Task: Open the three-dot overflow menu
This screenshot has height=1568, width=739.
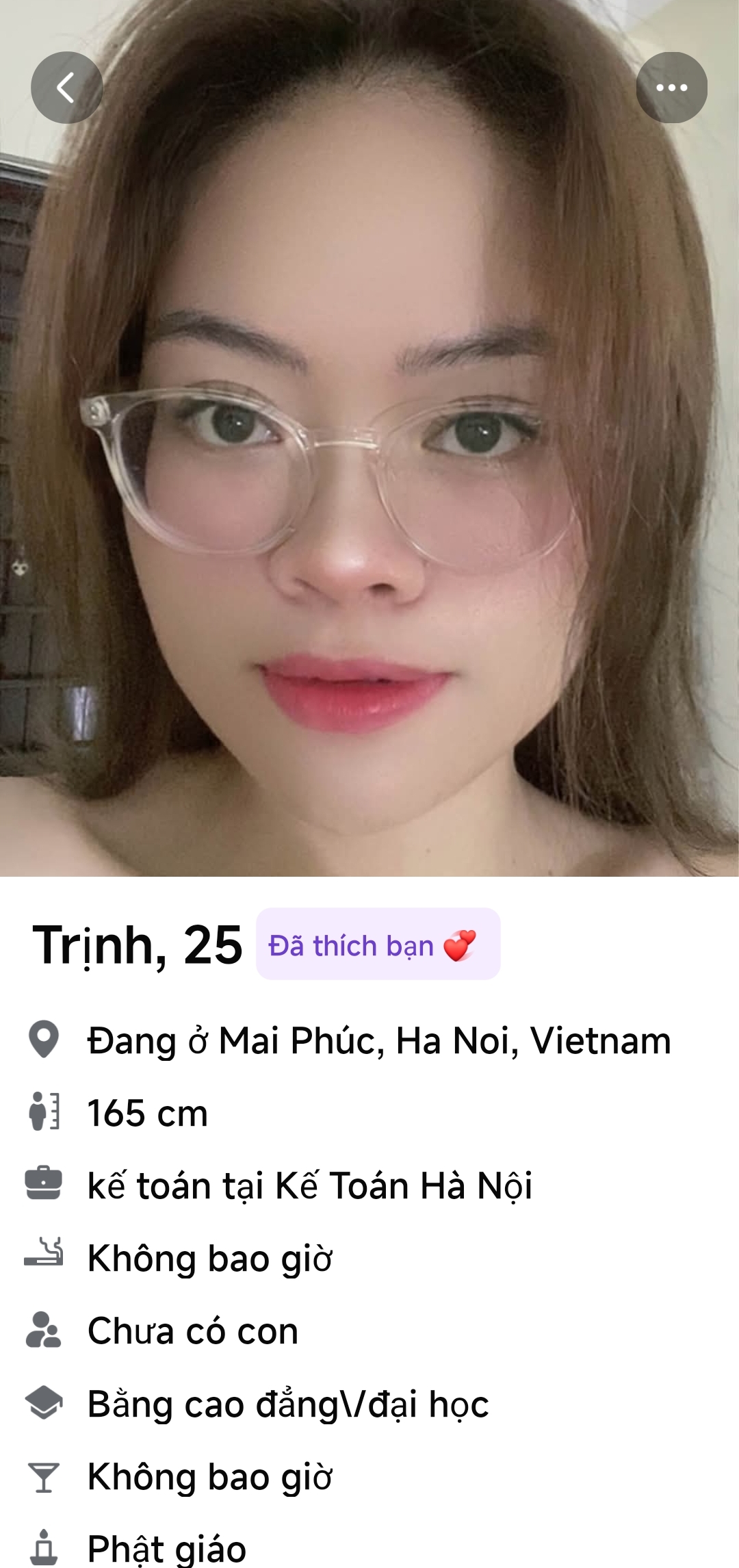Action: coord(671,88)
